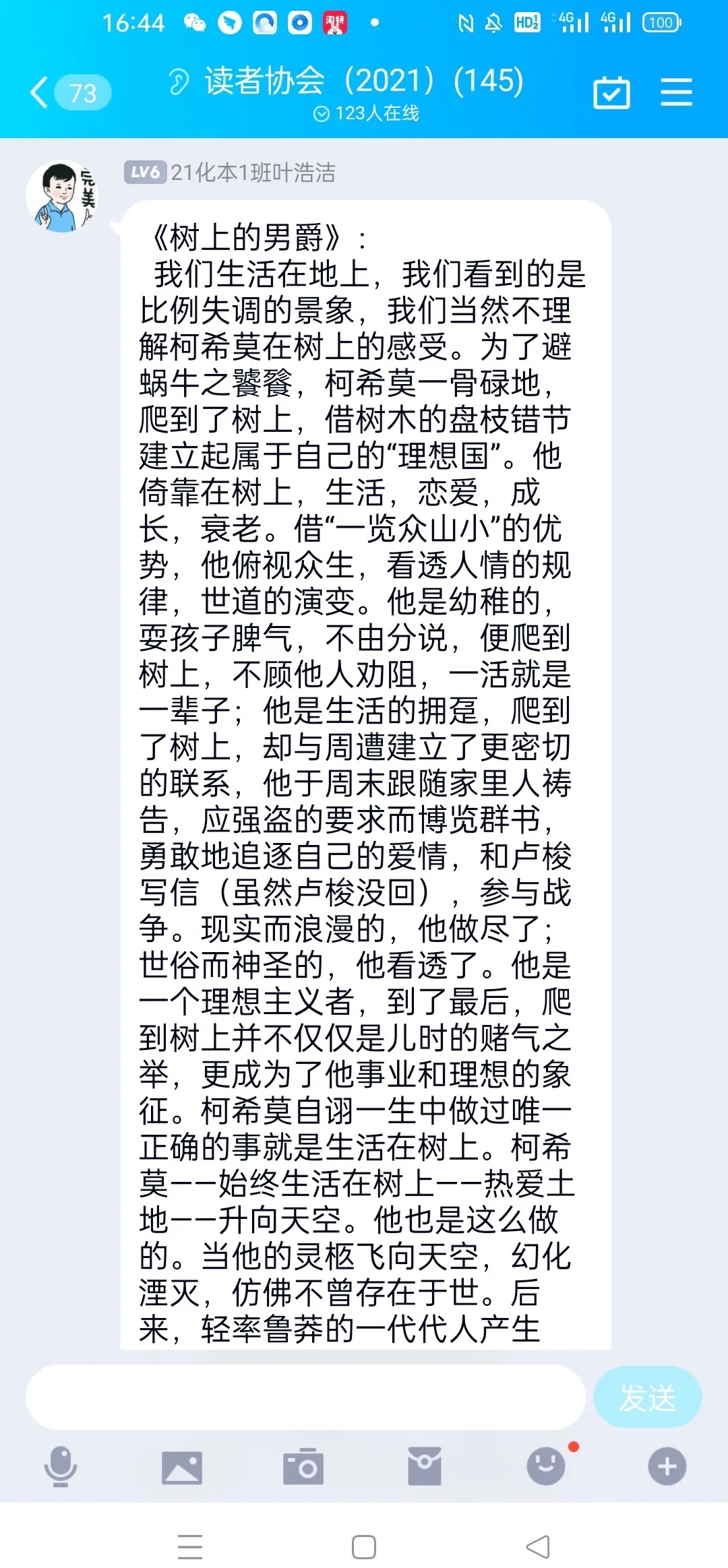Viewport: 728px width, 1568px height.
Task: Tap the 发送 send button
Action: pos(647,1398)
